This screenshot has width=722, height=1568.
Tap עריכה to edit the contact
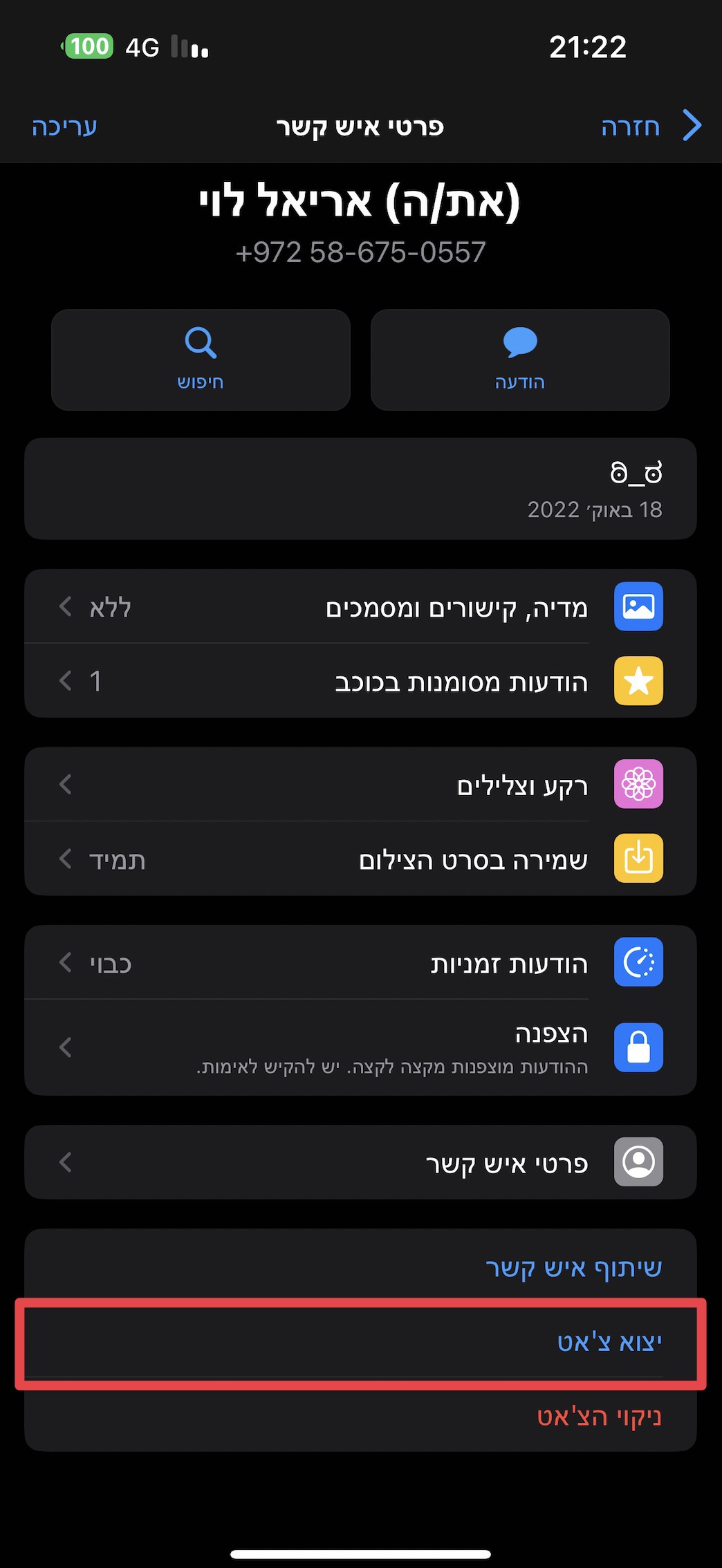point(64,127)
